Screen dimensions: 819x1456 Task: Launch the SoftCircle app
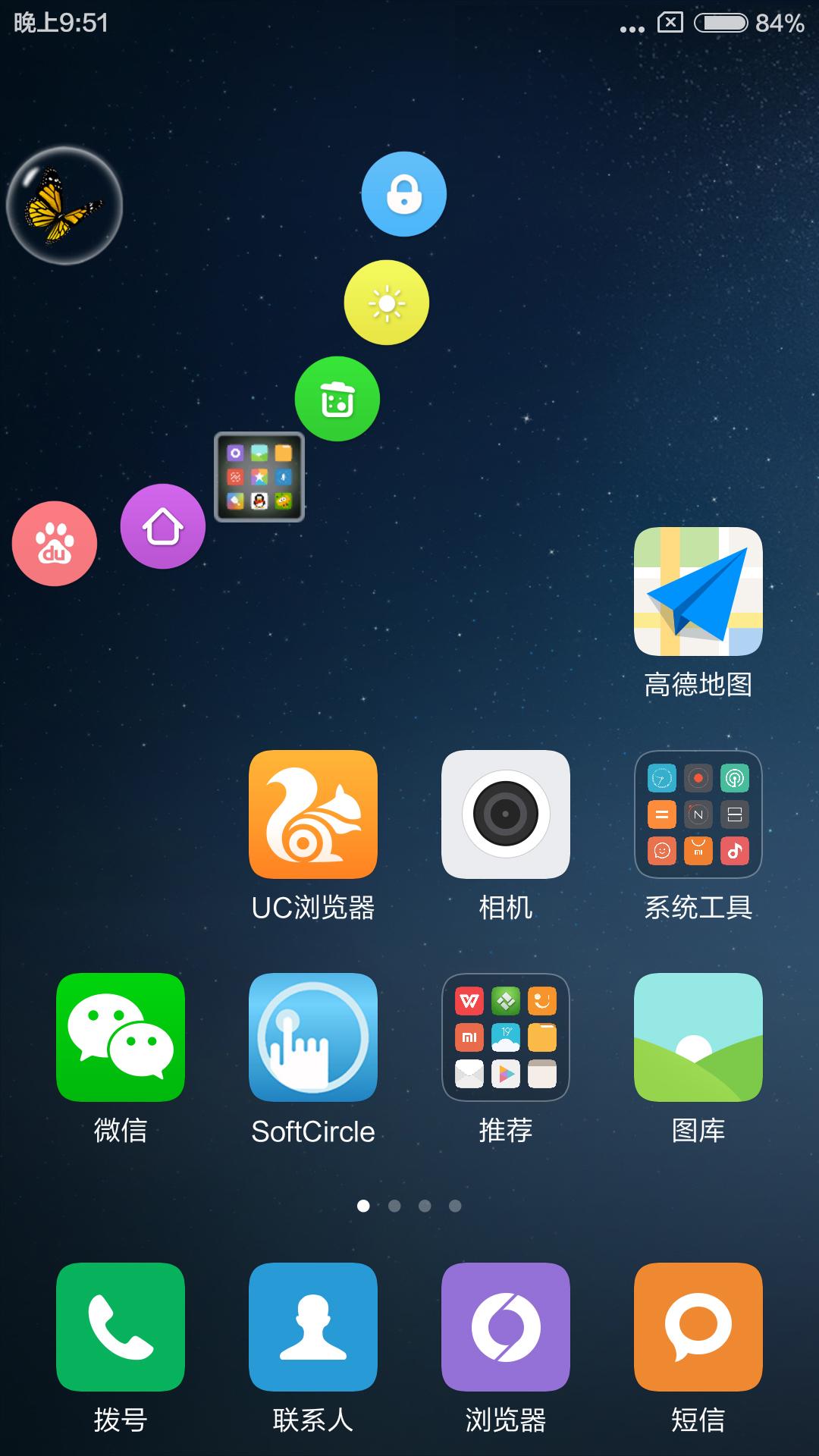click(313, 1037)
